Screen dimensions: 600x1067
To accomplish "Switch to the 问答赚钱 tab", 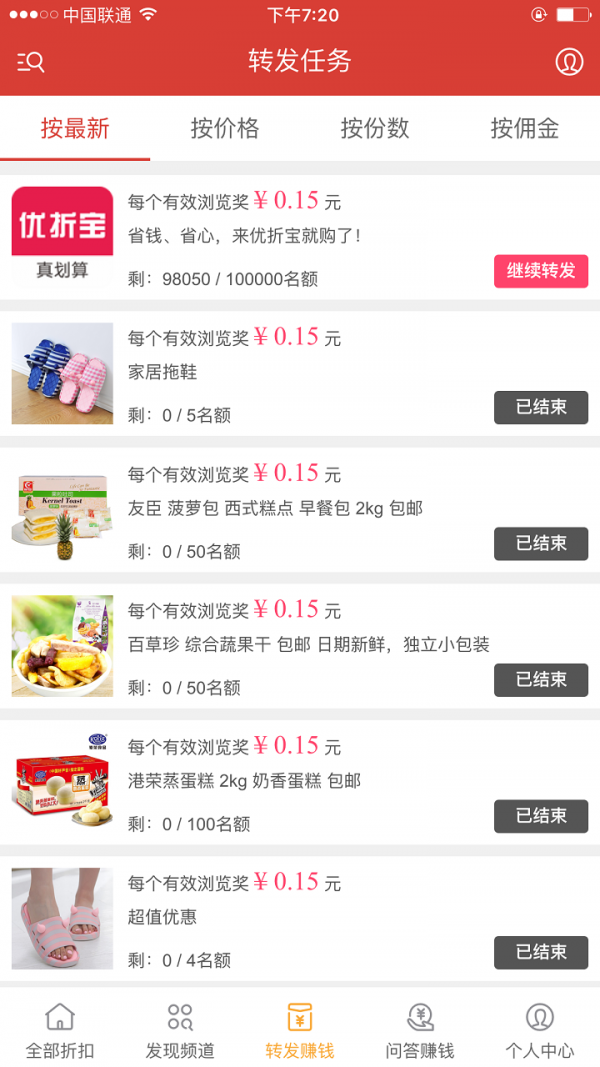I will tap(420, 1030).
